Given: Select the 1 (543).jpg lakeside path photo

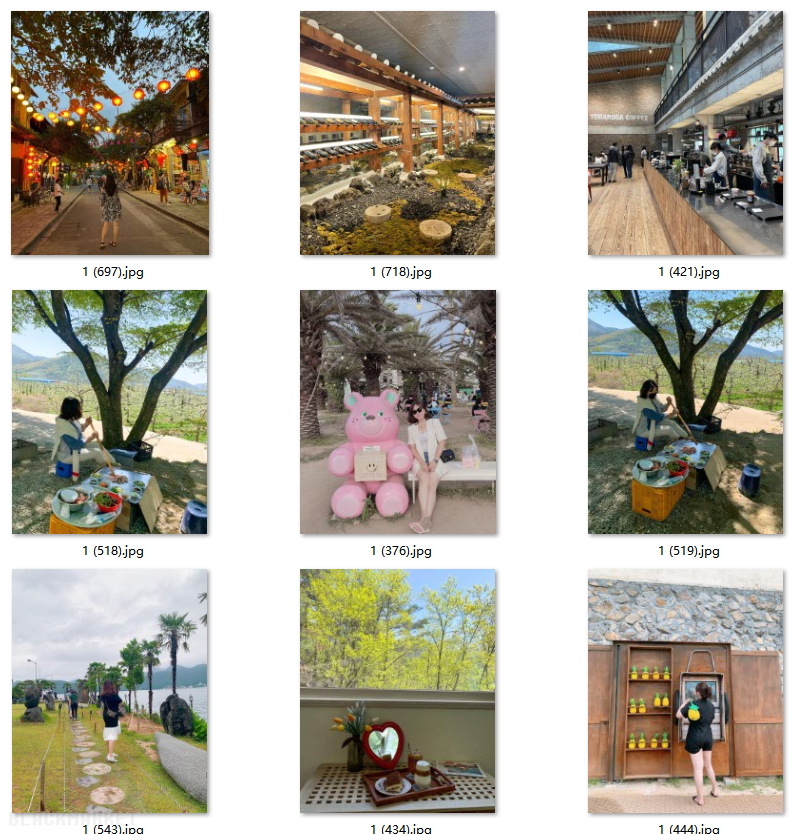Looking at the screenshot, I should pos(110,690).
